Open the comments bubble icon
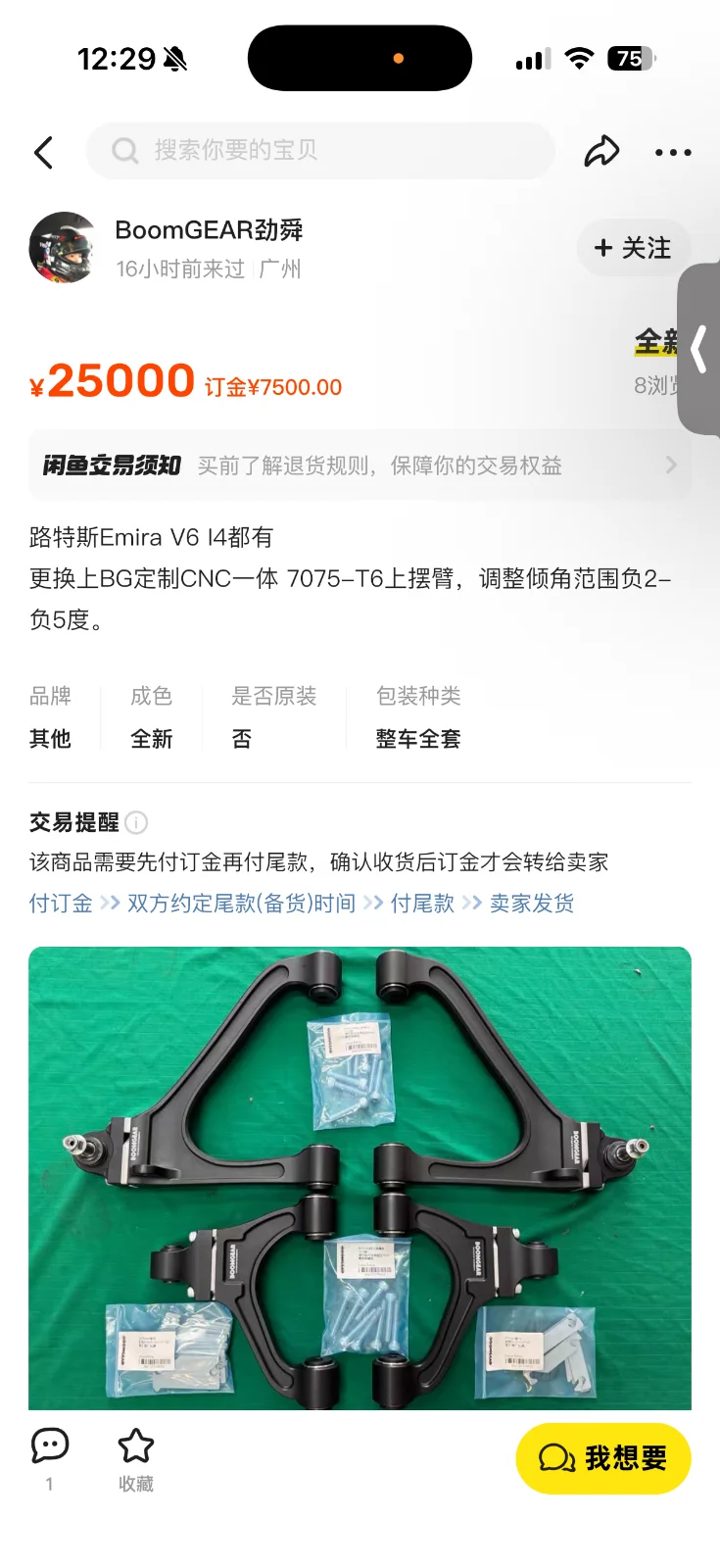The image size is (720, 1568). [x=50, y=1445]
